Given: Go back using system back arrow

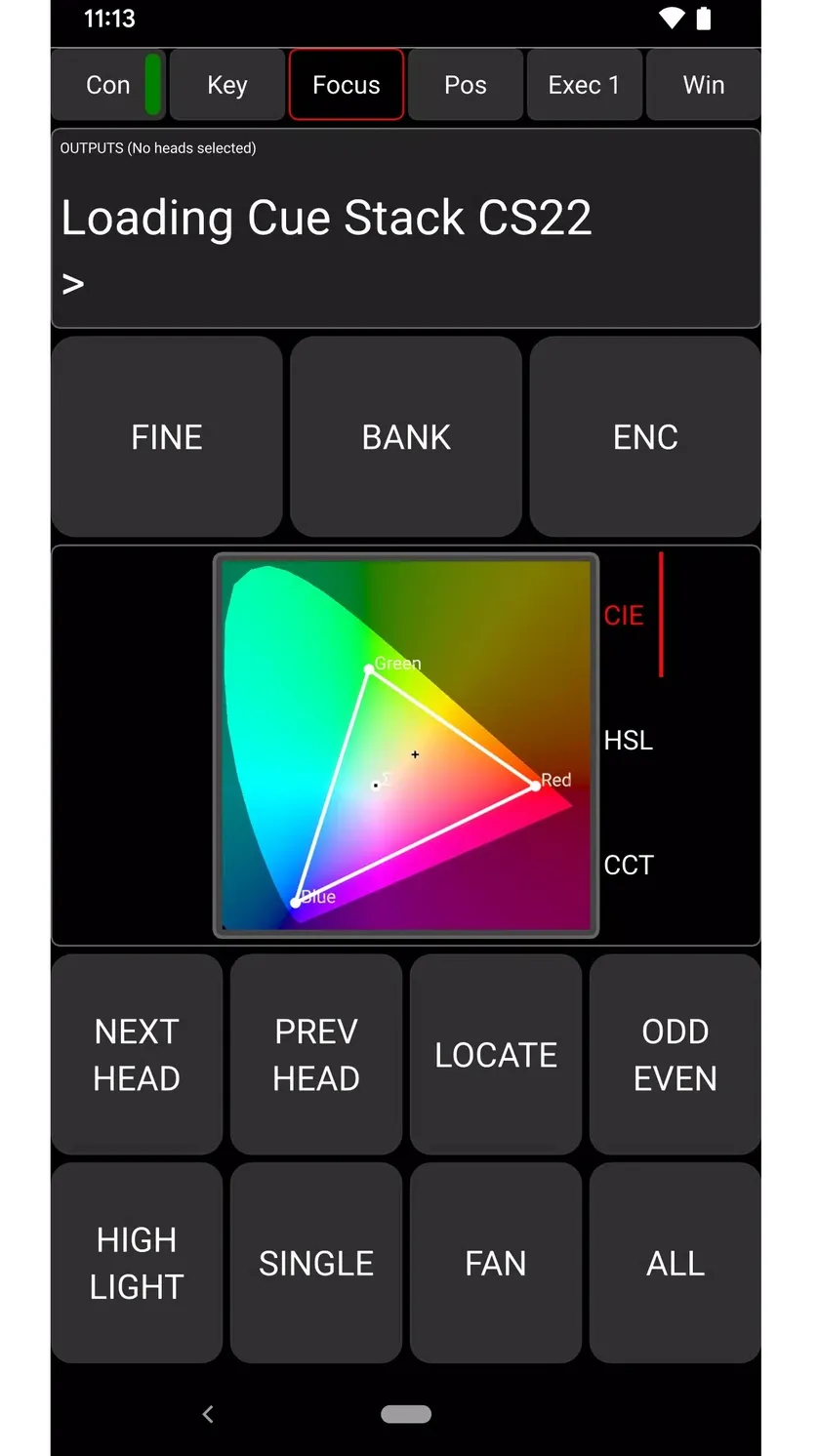Looking at the screenshot, I should tap(207, 1414).
